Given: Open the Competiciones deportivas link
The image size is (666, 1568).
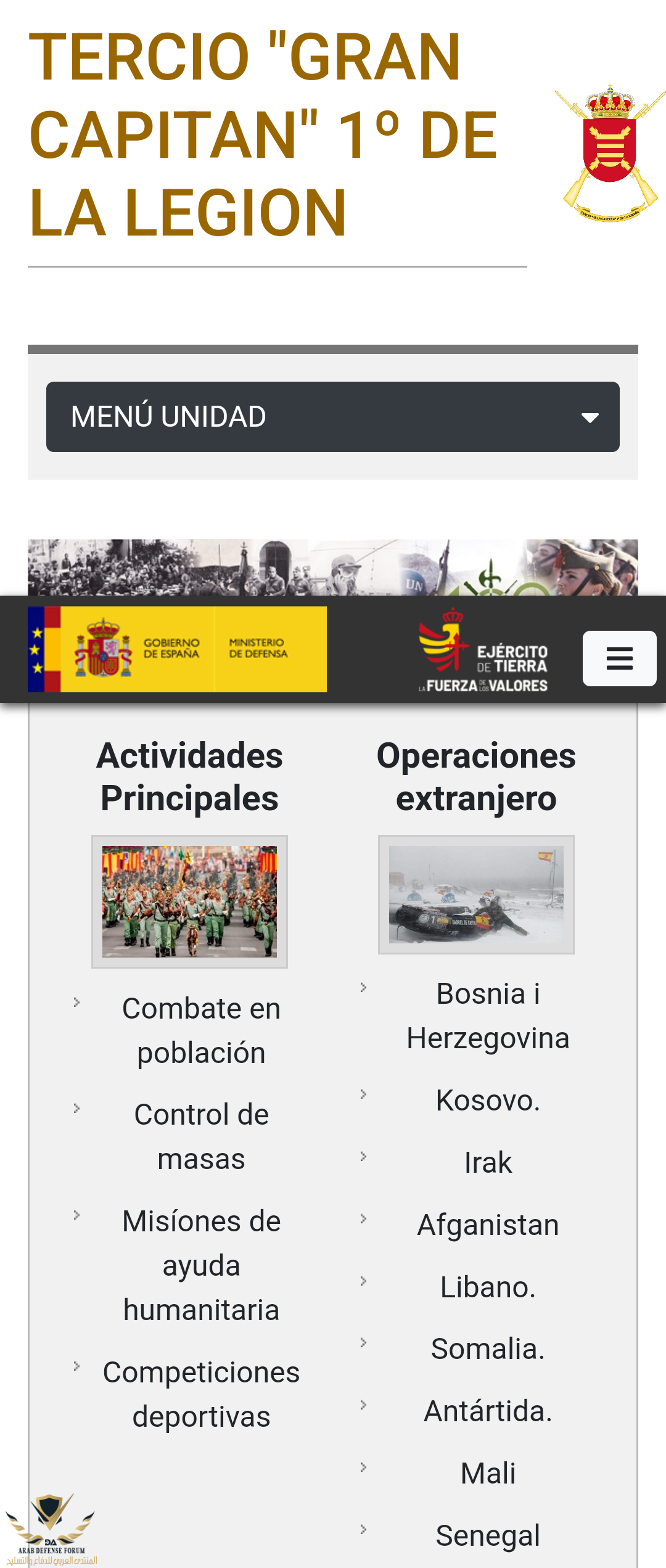Looking at the screenshot, I should tap(201, 1394).
